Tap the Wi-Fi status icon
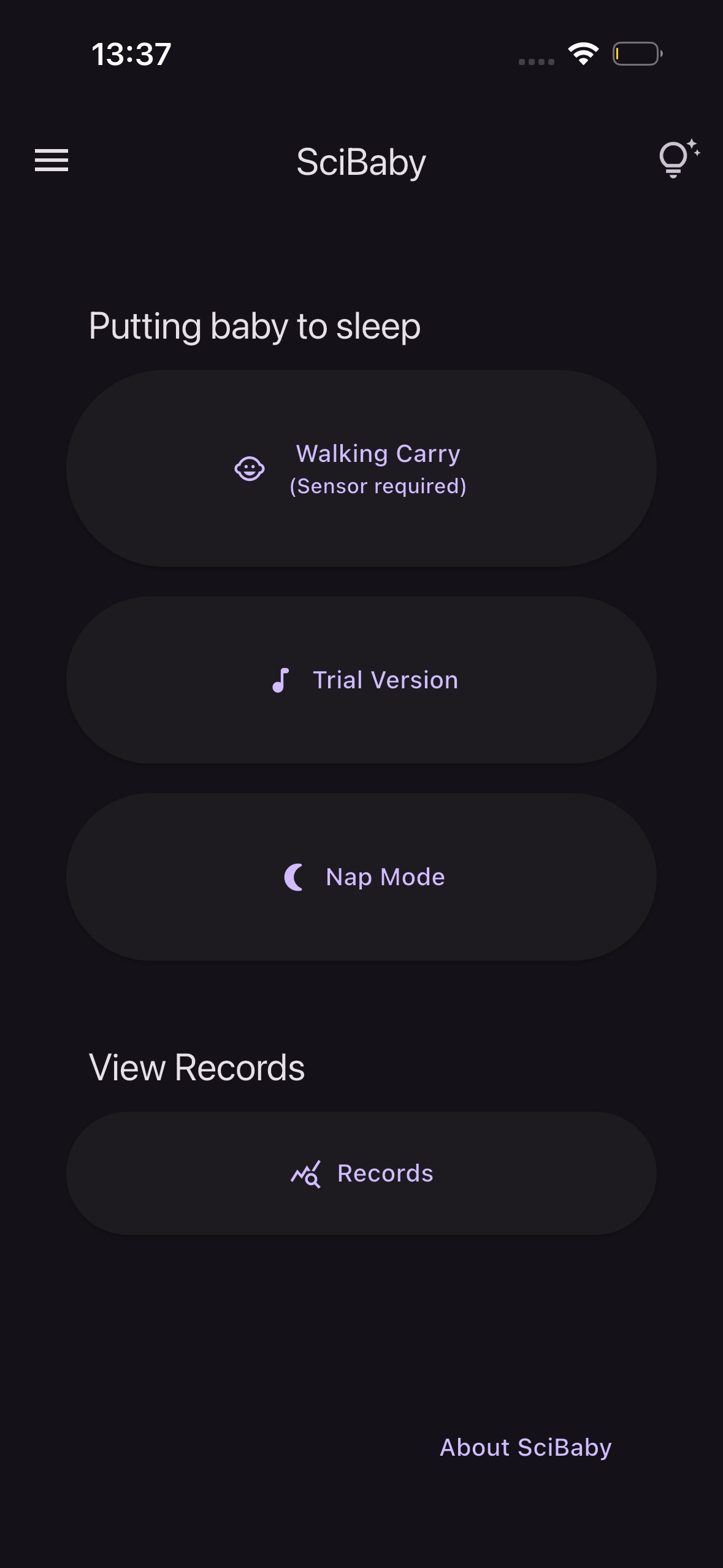 pyautogui.click(x=583, y=54)
